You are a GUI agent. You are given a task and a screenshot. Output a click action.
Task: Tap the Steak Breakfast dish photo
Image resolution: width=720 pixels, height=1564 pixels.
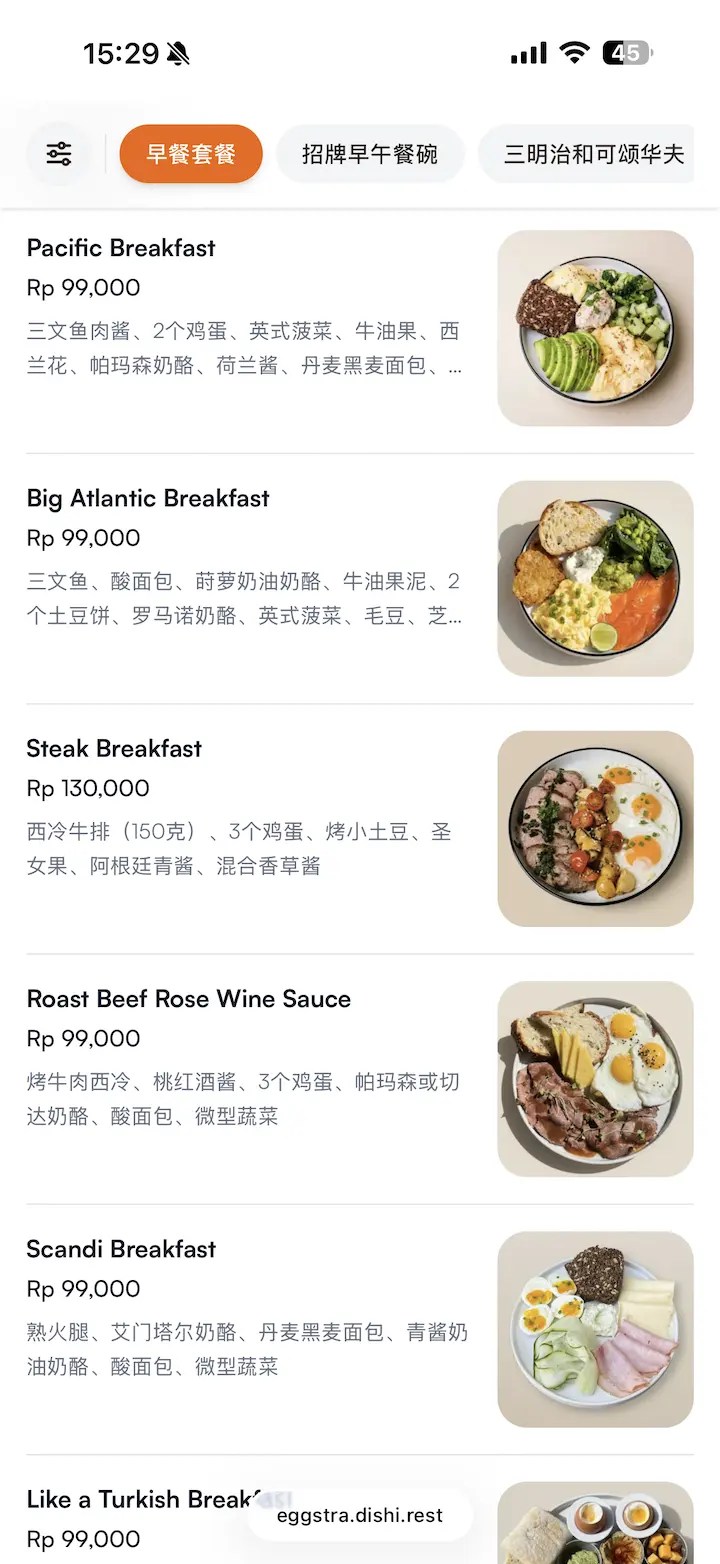click(x=595, y=828)
